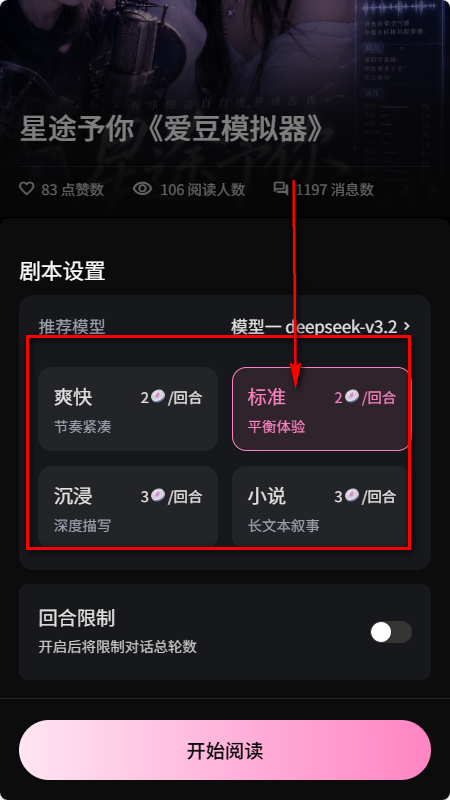Choose the 小说 long-text narrative mode
Viewport: 450px width, 800px height.
pyautogui.click(x=321, y=506)
